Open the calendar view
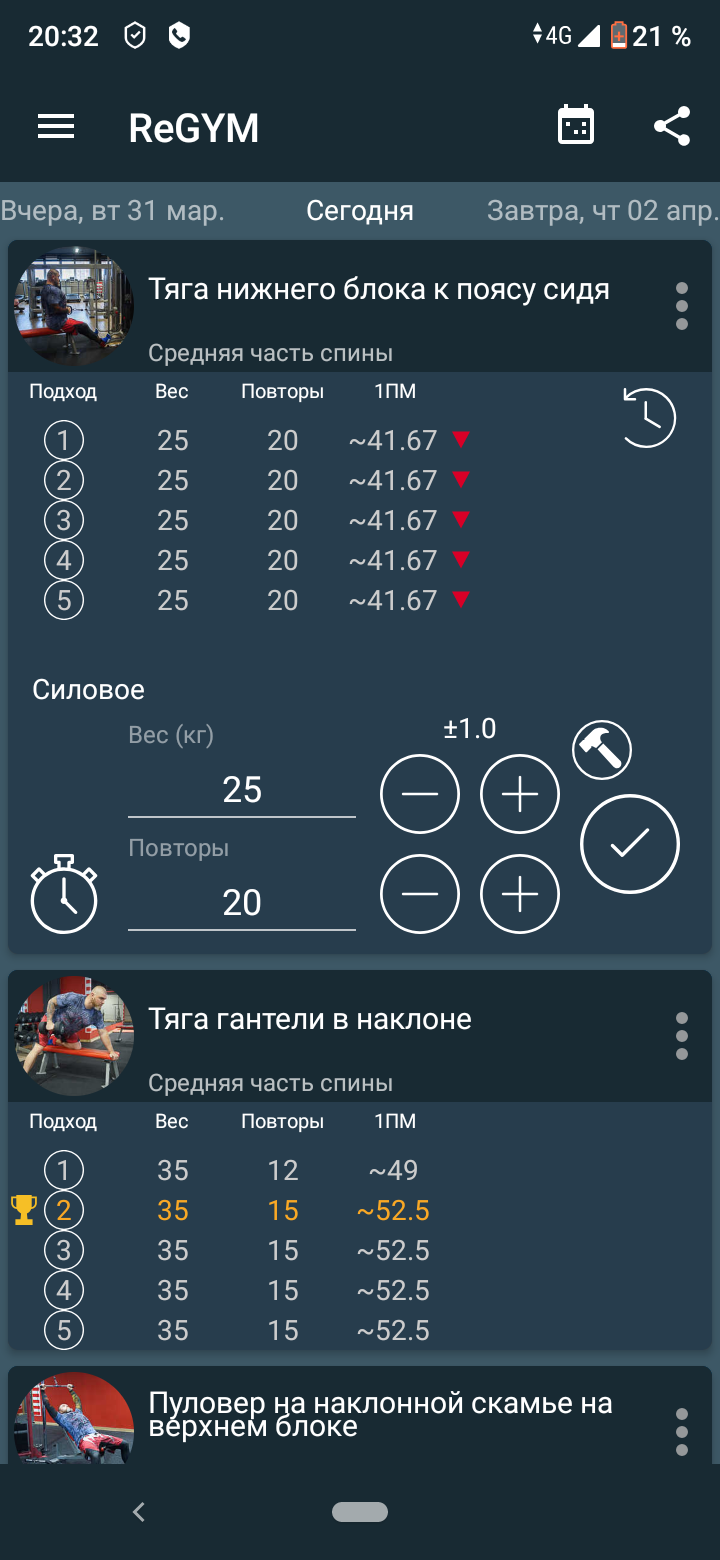 575,126
